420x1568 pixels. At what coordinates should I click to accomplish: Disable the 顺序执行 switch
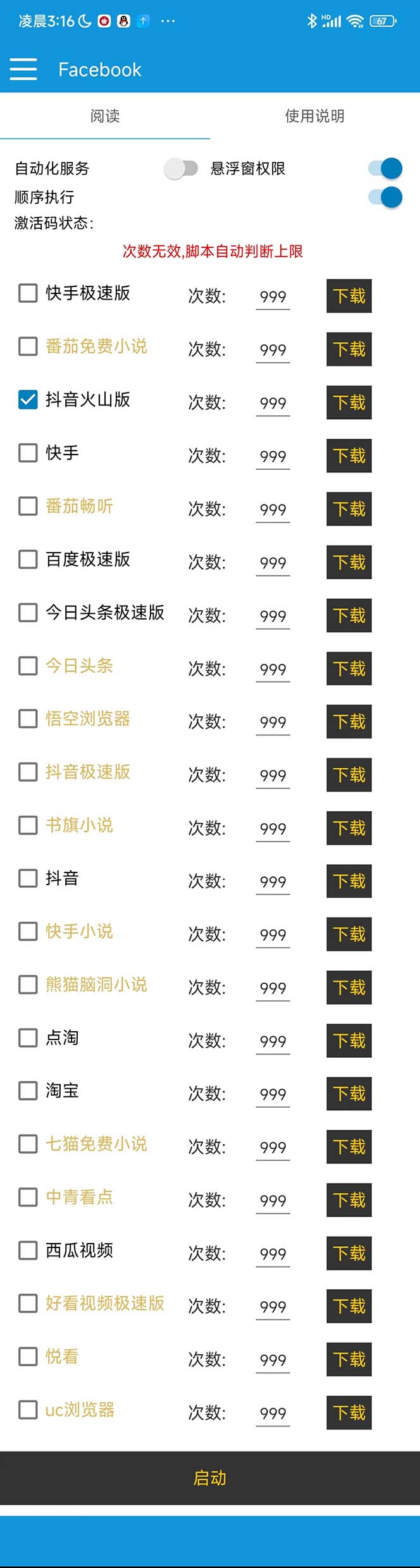click(385, 197)
